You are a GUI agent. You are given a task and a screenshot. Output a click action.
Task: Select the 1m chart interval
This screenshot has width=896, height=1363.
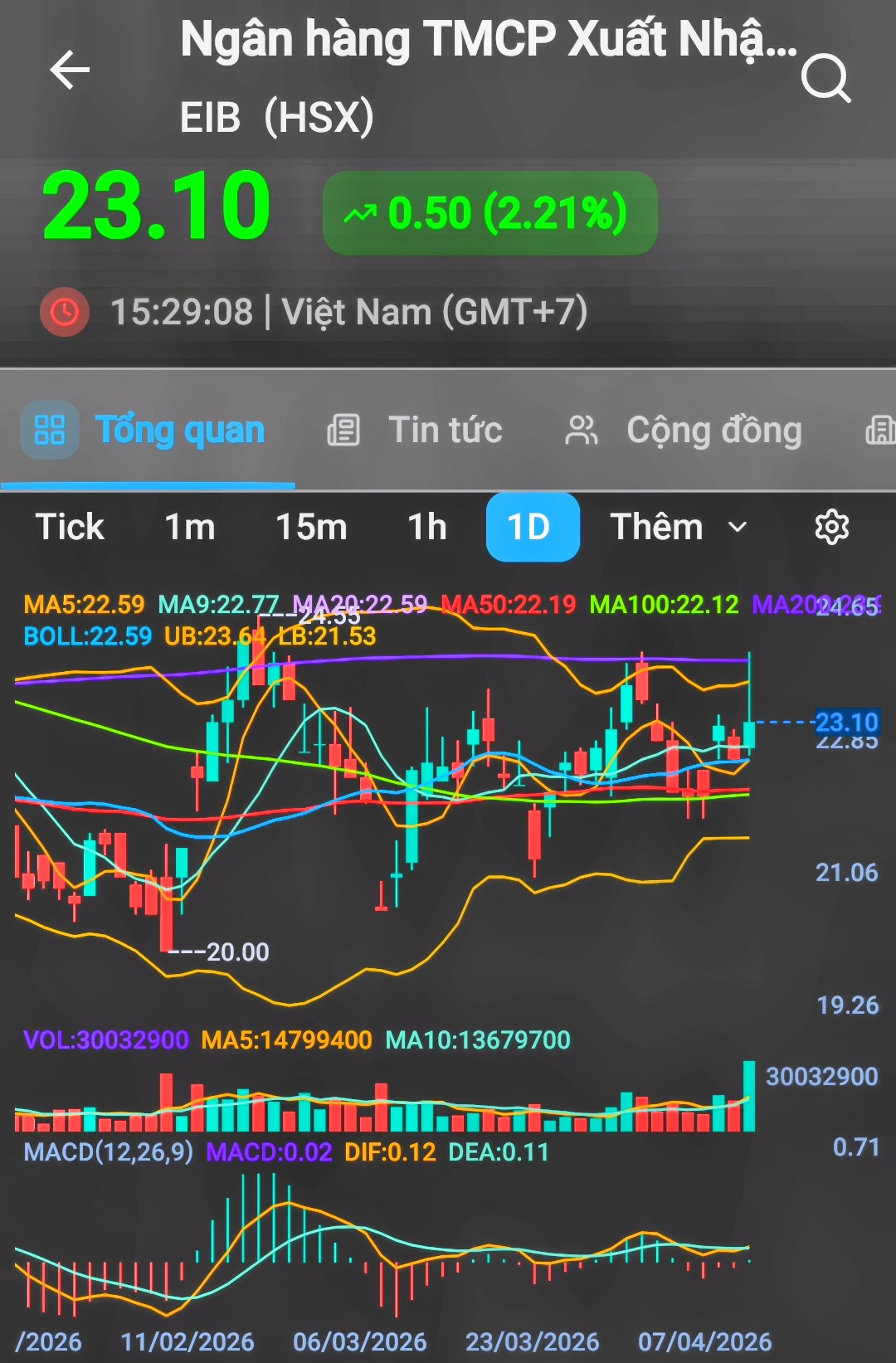coord(190,528)
